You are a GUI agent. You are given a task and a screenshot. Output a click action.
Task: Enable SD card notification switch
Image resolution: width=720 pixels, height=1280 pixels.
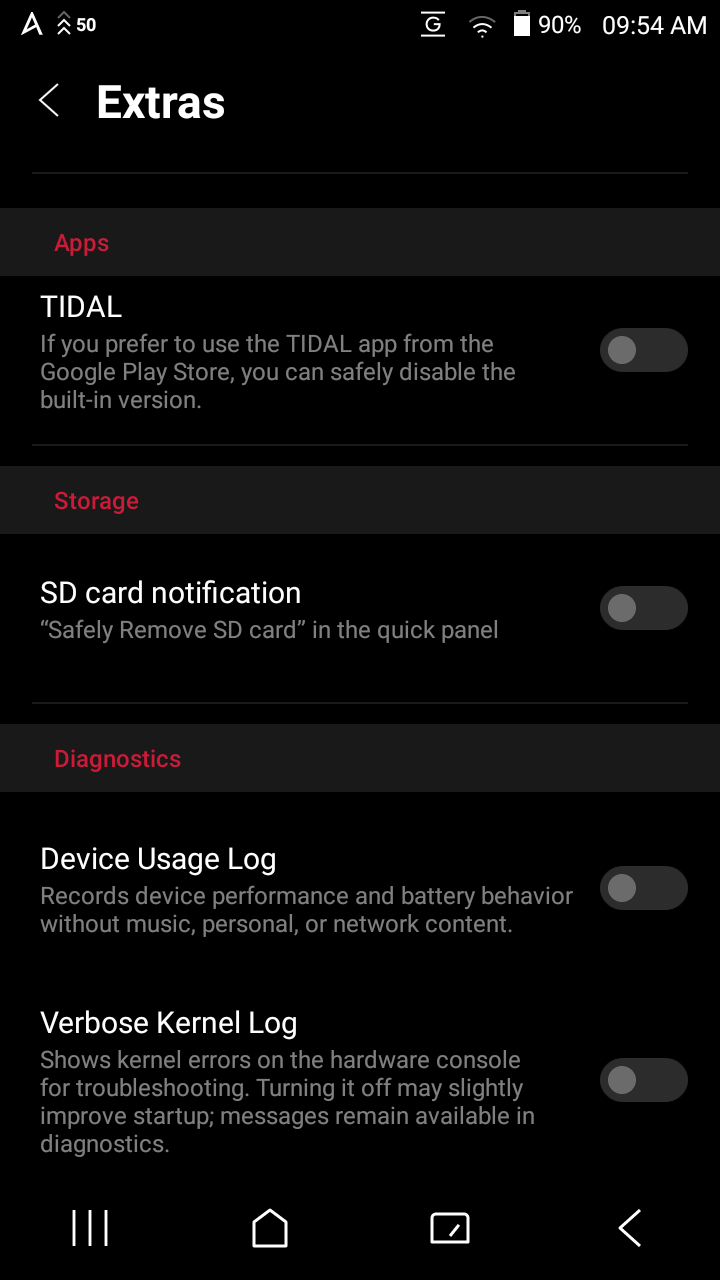click(644, 608)
